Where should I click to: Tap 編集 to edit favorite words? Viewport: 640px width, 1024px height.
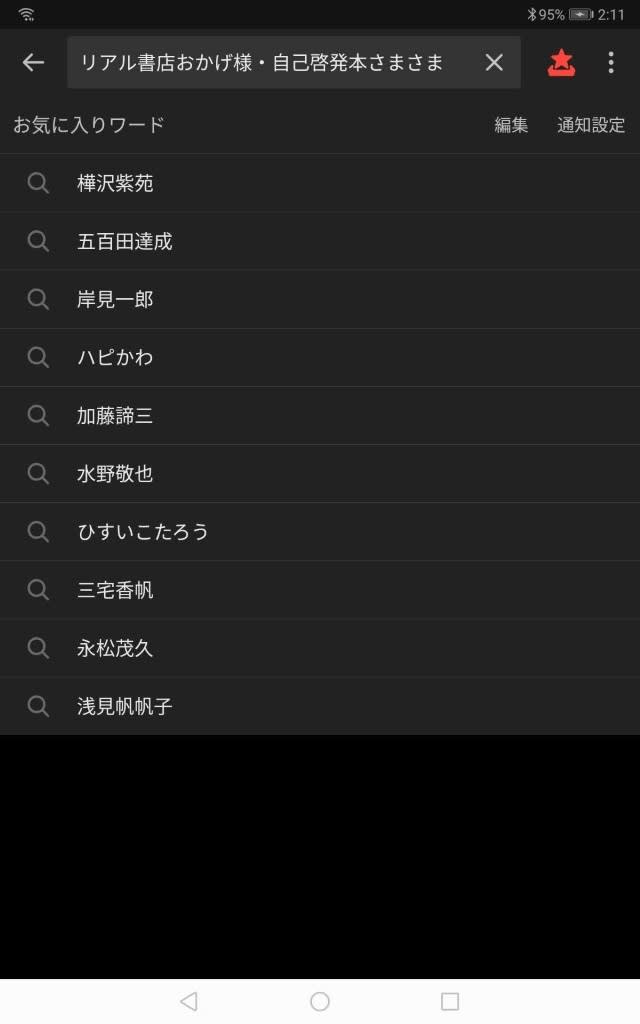pos(511,125)
